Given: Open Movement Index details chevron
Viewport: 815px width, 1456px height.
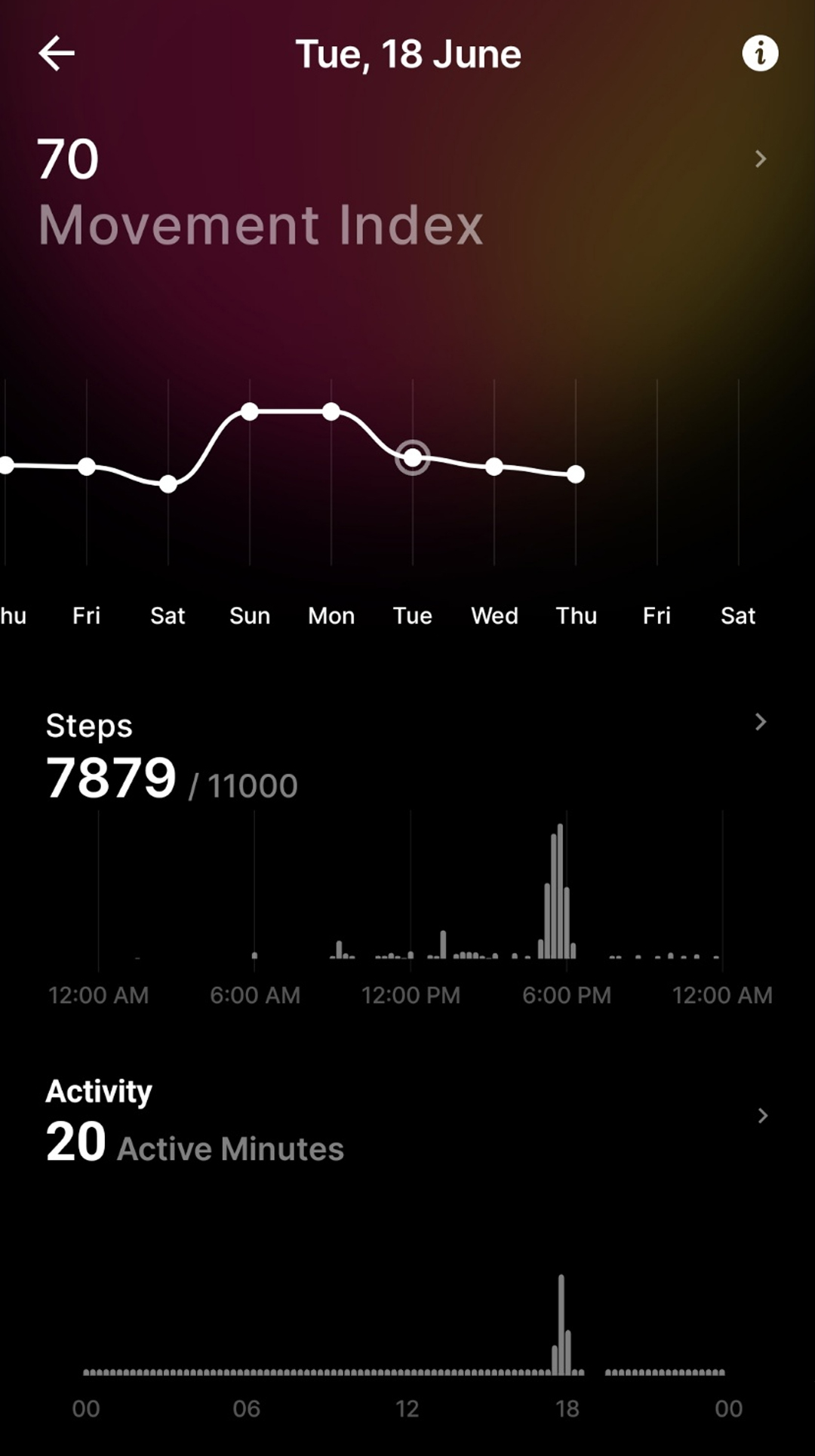Looking at the screenshot, I should click(x=761, y=158).
